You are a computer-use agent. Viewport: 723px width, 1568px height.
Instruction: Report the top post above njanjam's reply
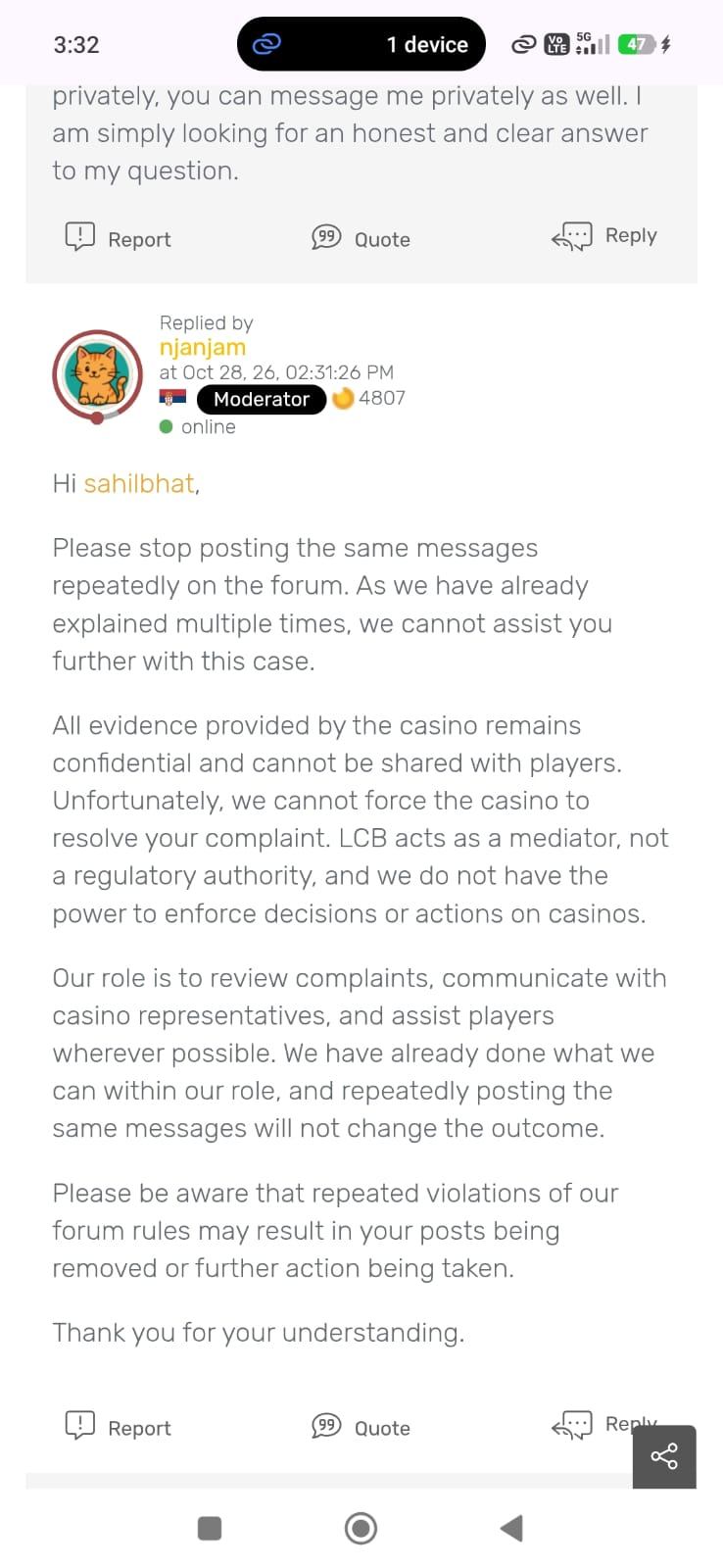(x=118, y=238)
